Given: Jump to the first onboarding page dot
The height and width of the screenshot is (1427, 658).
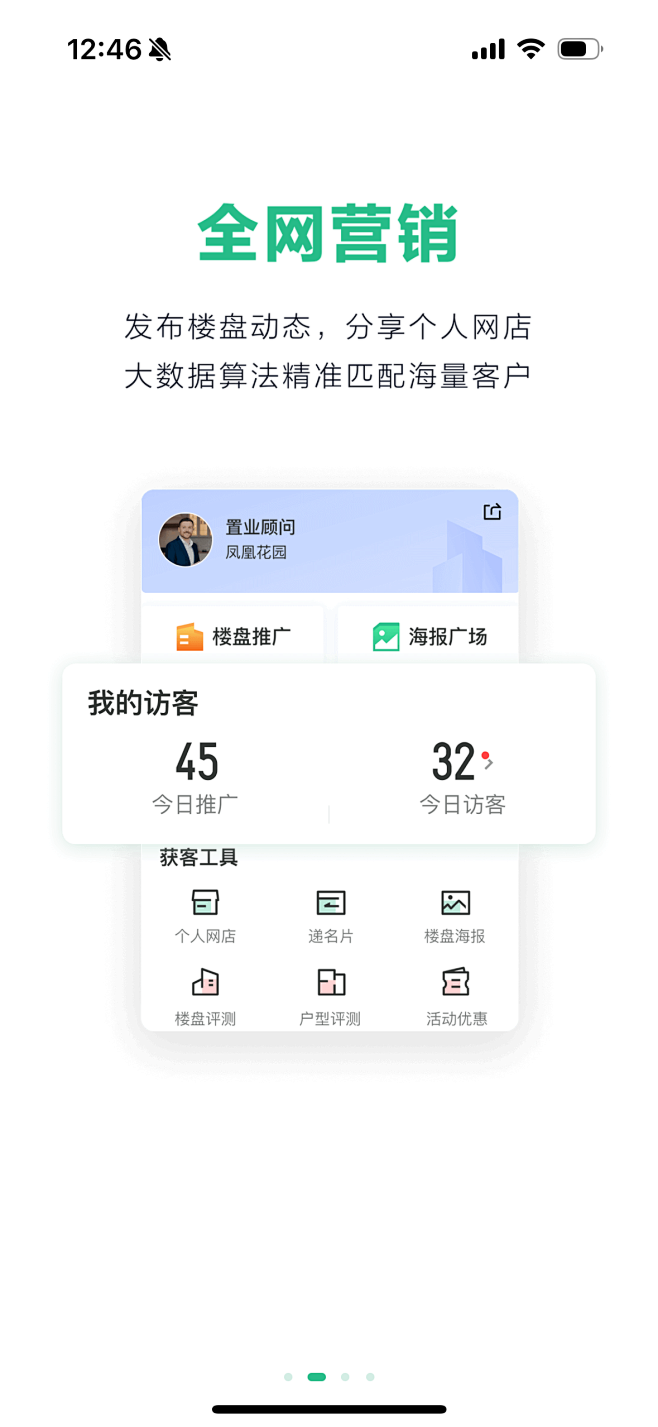Looking at the screenshot, I should (288, 1377).
